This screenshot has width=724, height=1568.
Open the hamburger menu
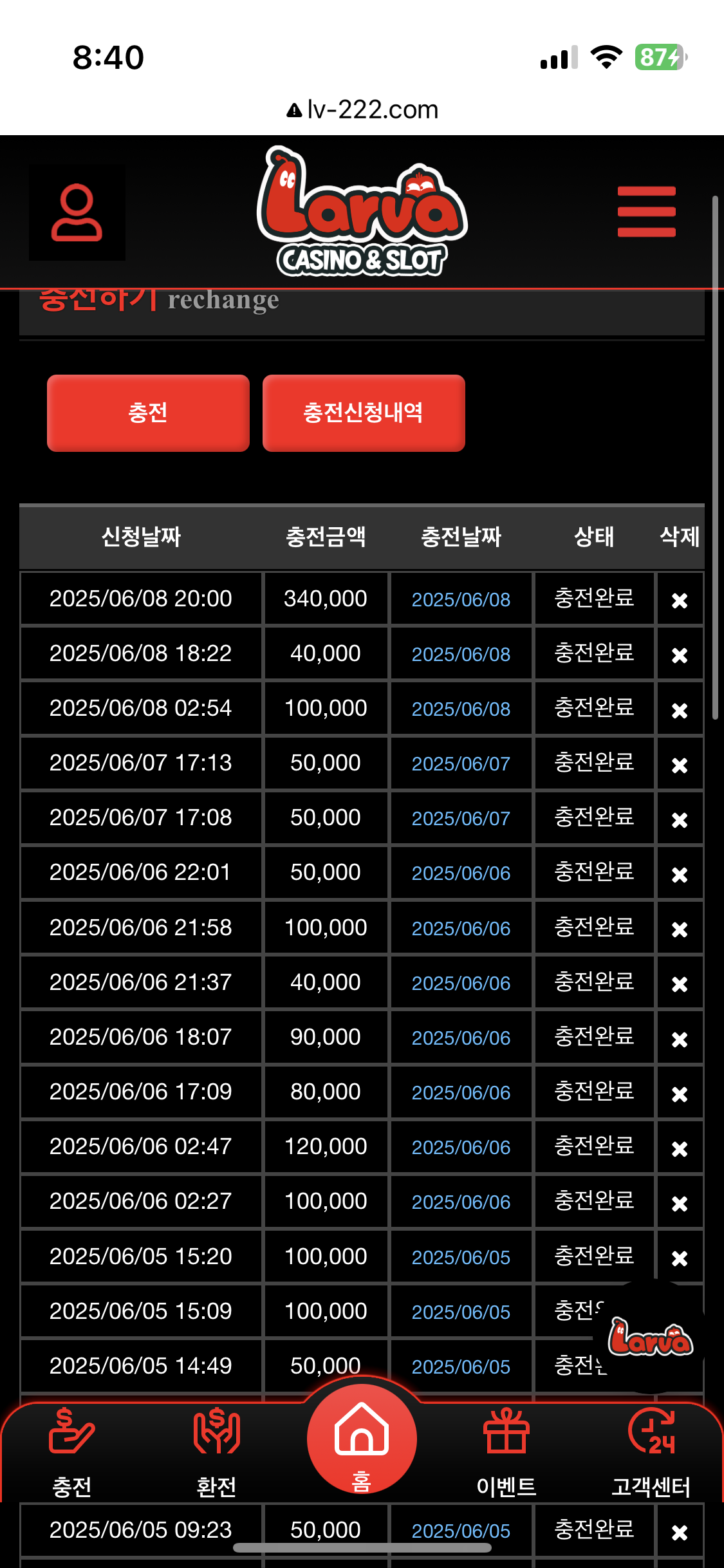pos(646,212)
